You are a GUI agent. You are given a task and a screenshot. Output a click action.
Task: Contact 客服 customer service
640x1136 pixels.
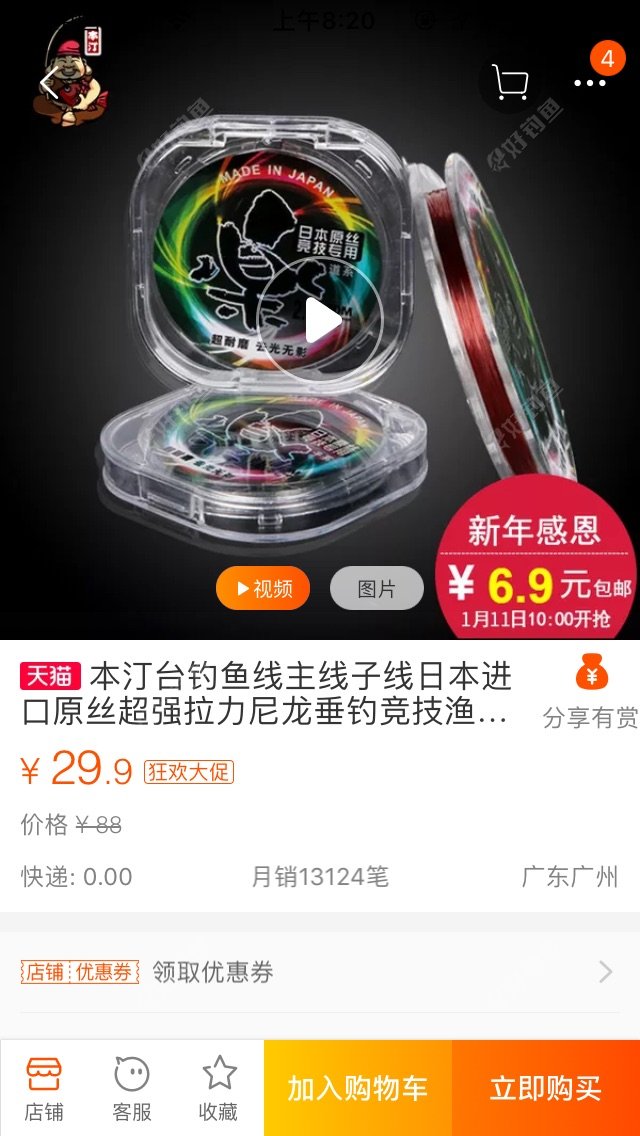[132, 1088]
